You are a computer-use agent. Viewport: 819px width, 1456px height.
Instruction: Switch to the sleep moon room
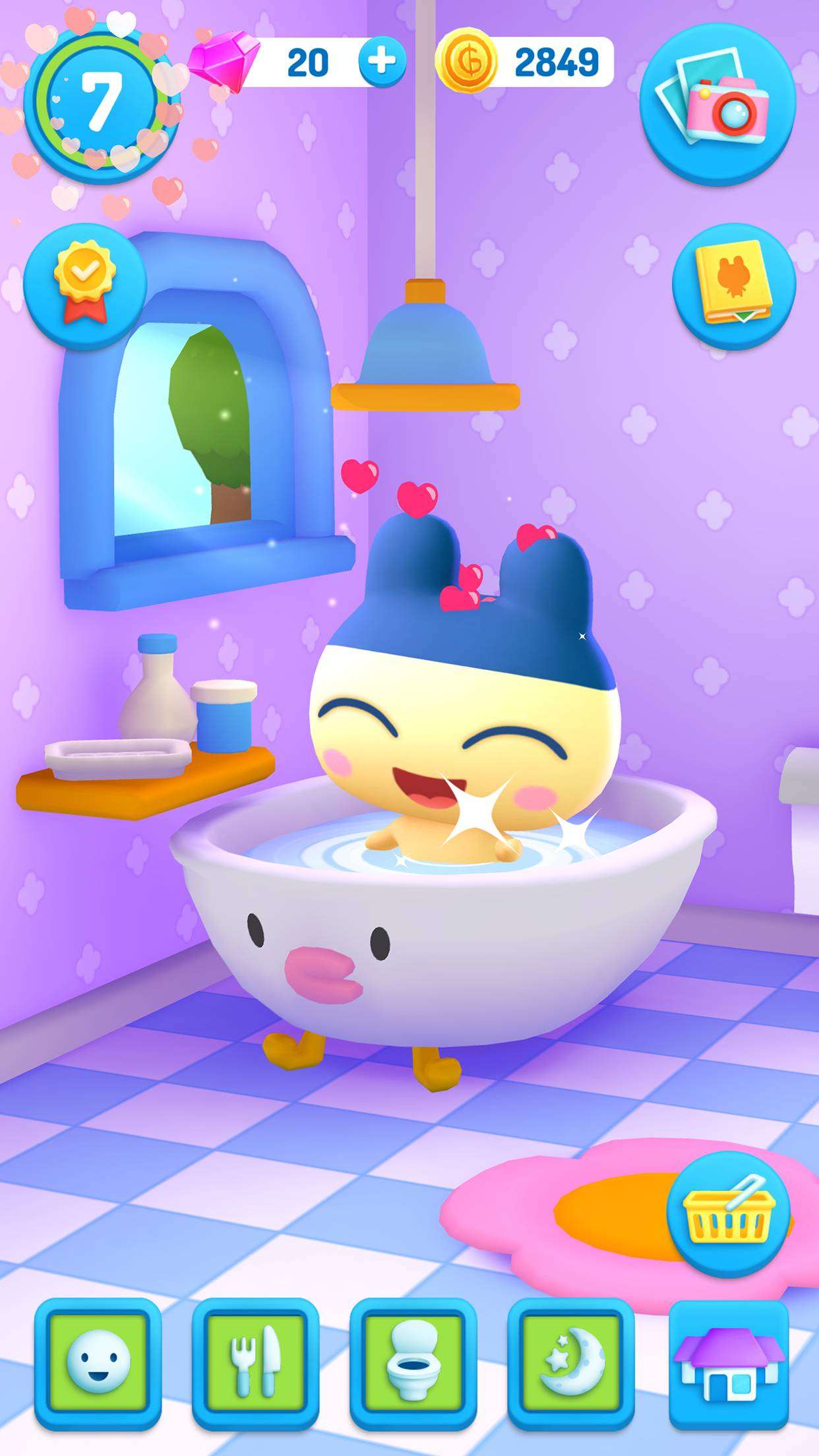(570, 1363)
